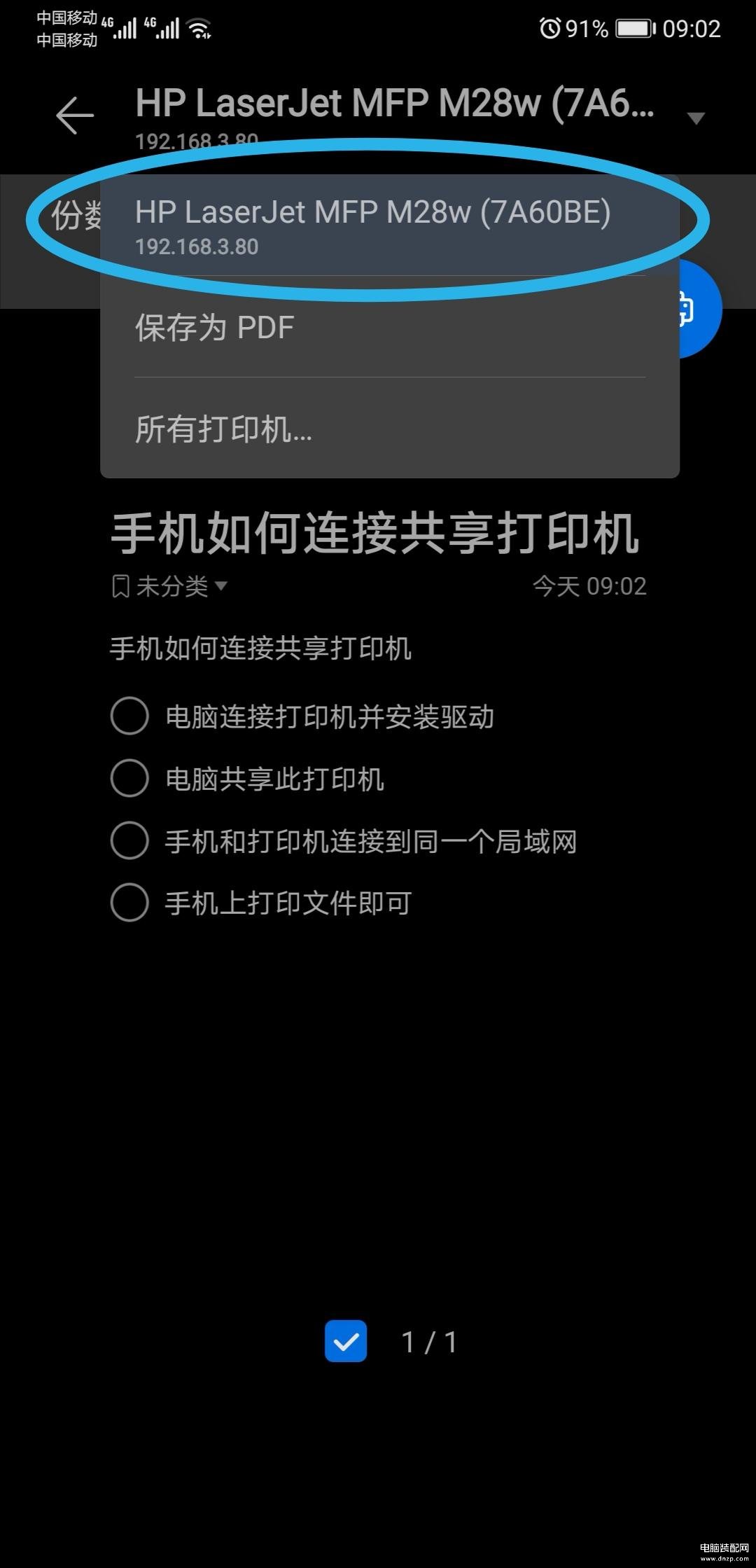This screenshot has width=756, height=1568.
Task: Choose 保存为 PDF option
Action: [390, 327]
